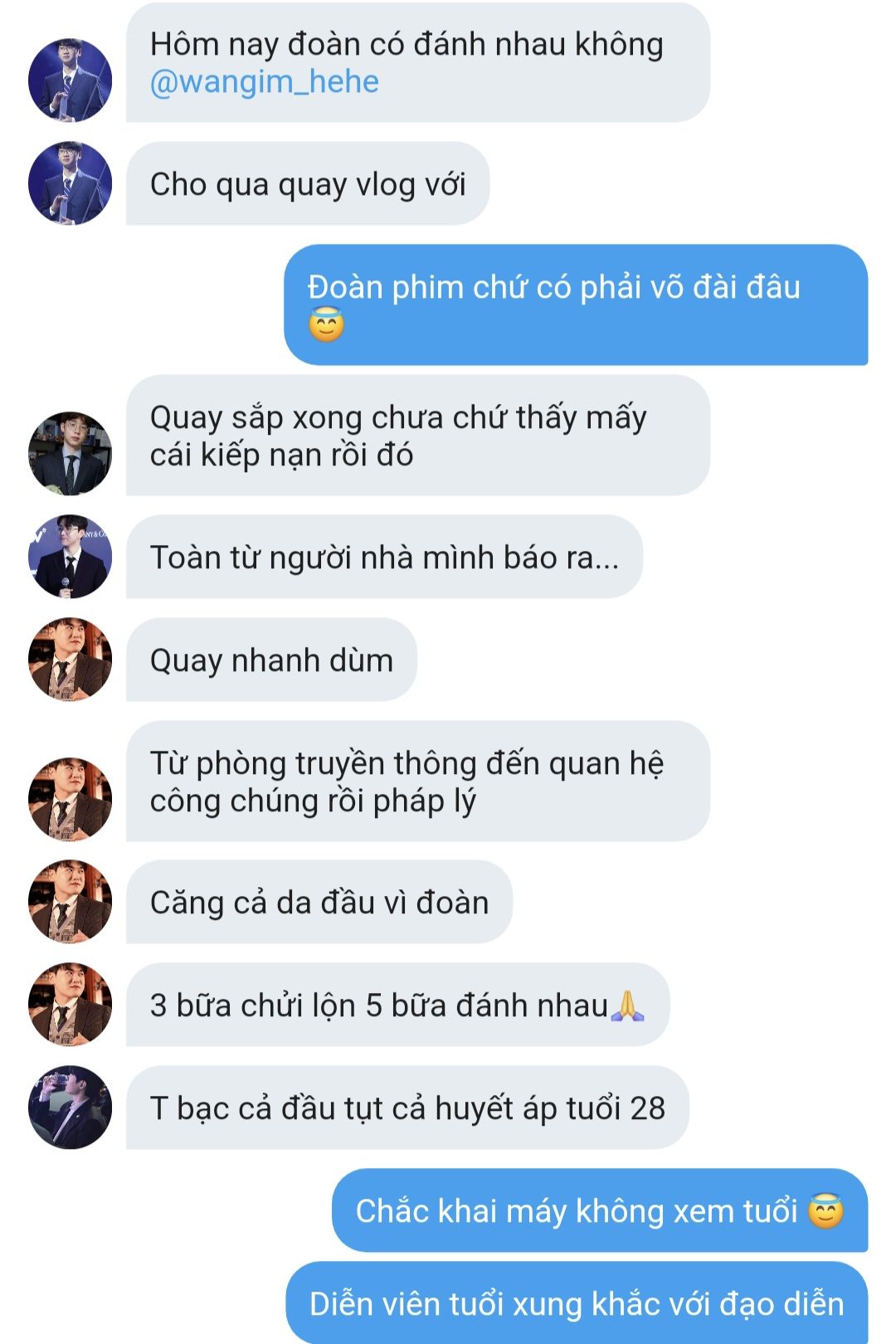Open the @wangim_hehe mention link
This screenshot has width=896, height=1344.
tap(264, 82)
